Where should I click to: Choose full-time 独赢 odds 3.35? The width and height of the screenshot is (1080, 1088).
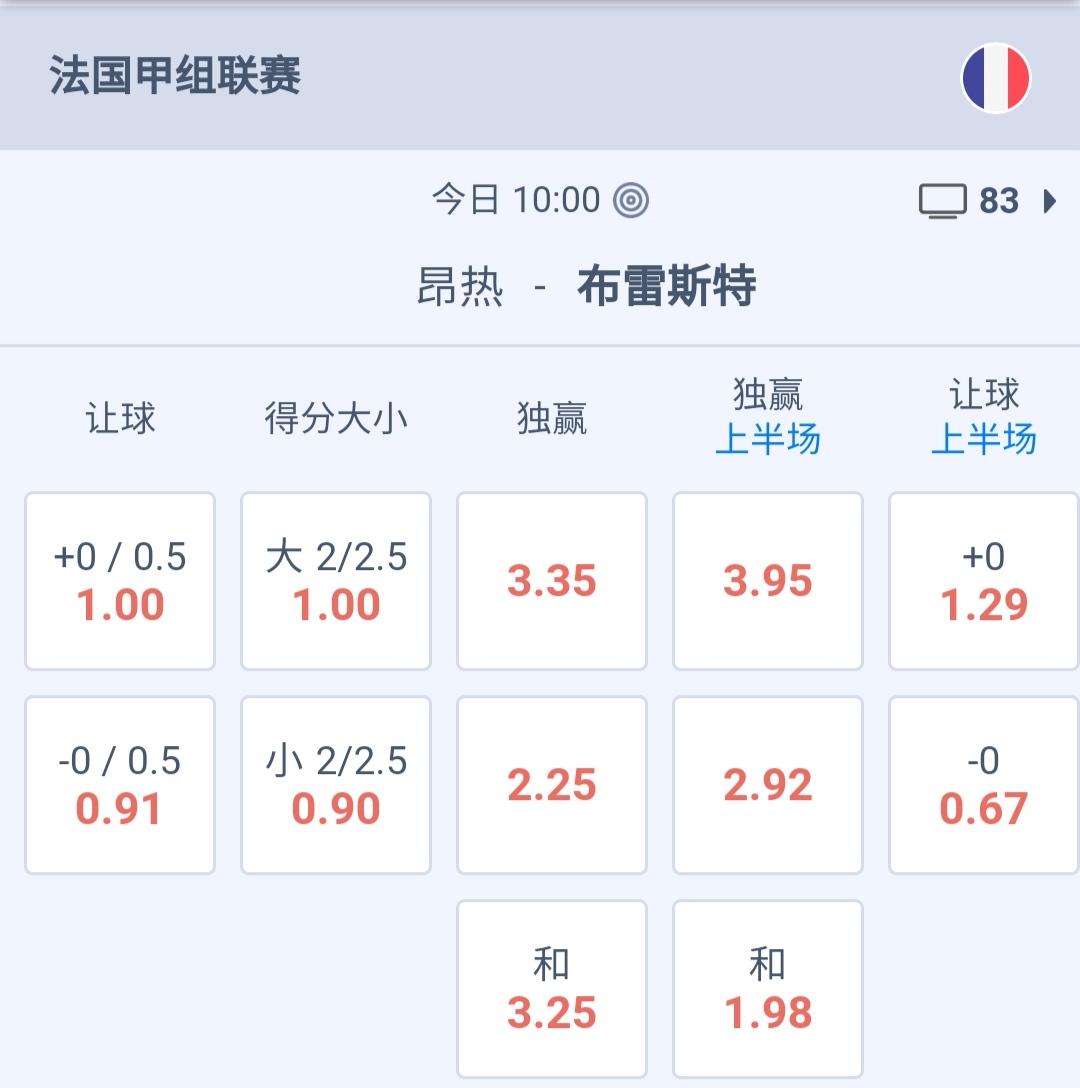click(x=552, y=581)
